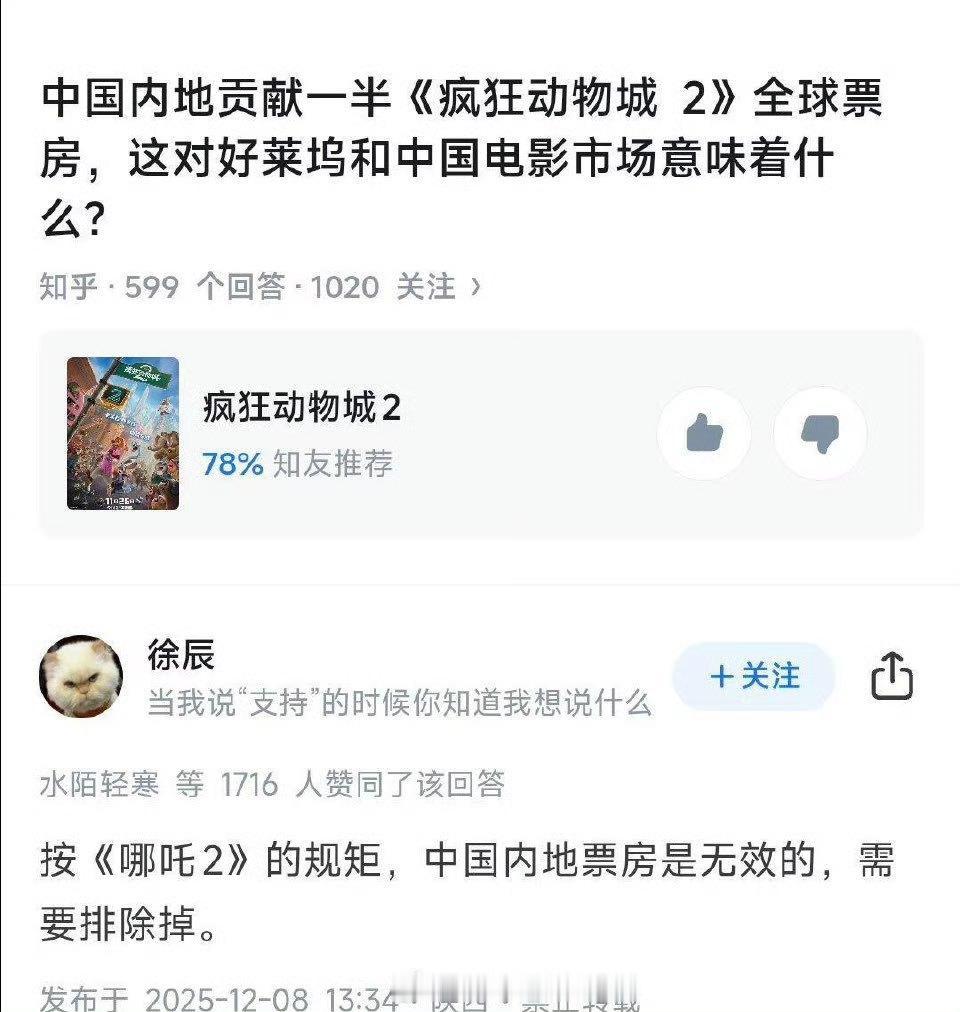
Task: Give Zootopia 2 a thumbs down
Action: pyautogui.click(x=820, y=434)
